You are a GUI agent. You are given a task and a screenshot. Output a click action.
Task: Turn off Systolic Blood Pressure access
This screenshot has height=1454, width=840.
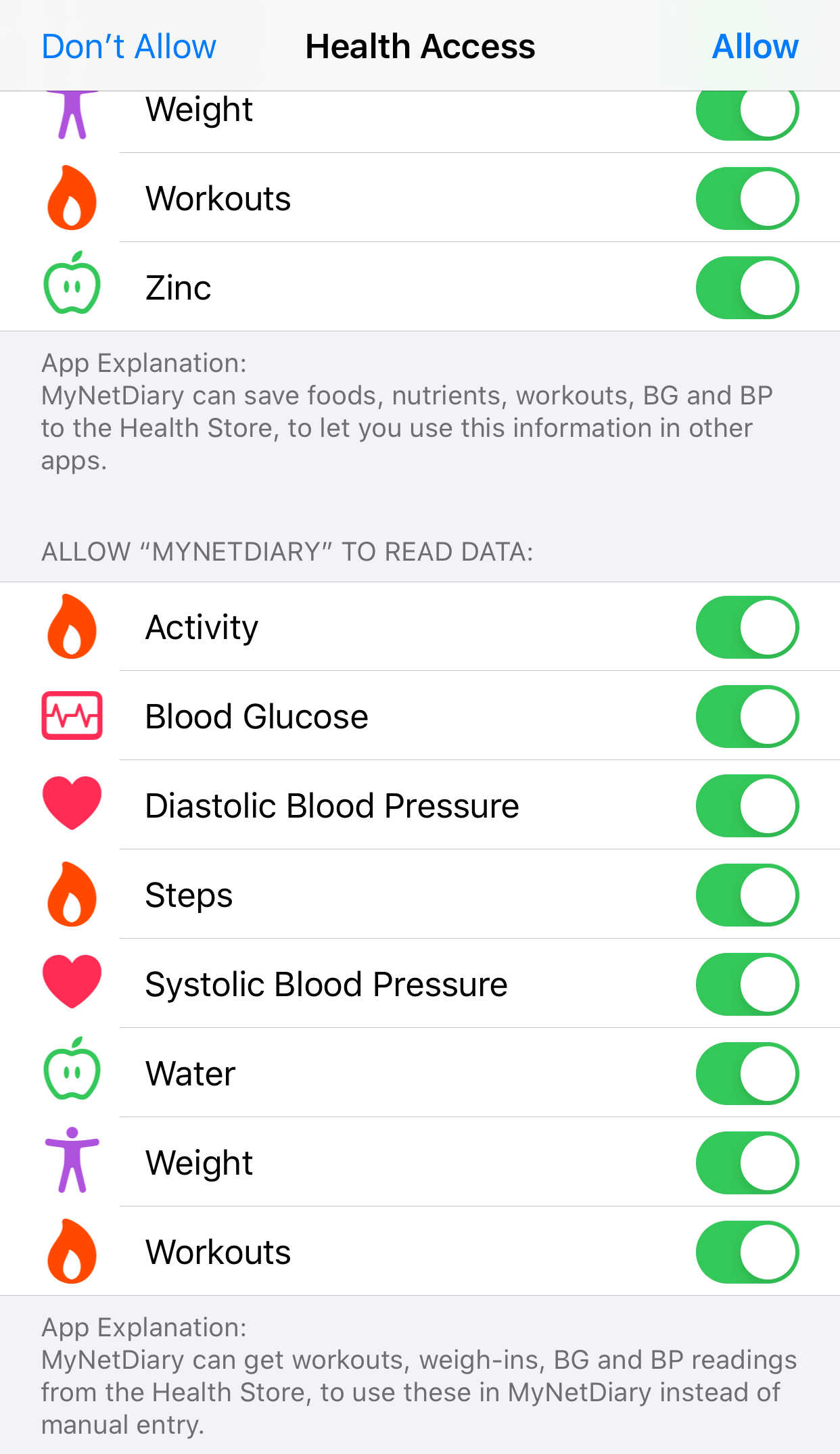tap(747, 984)
